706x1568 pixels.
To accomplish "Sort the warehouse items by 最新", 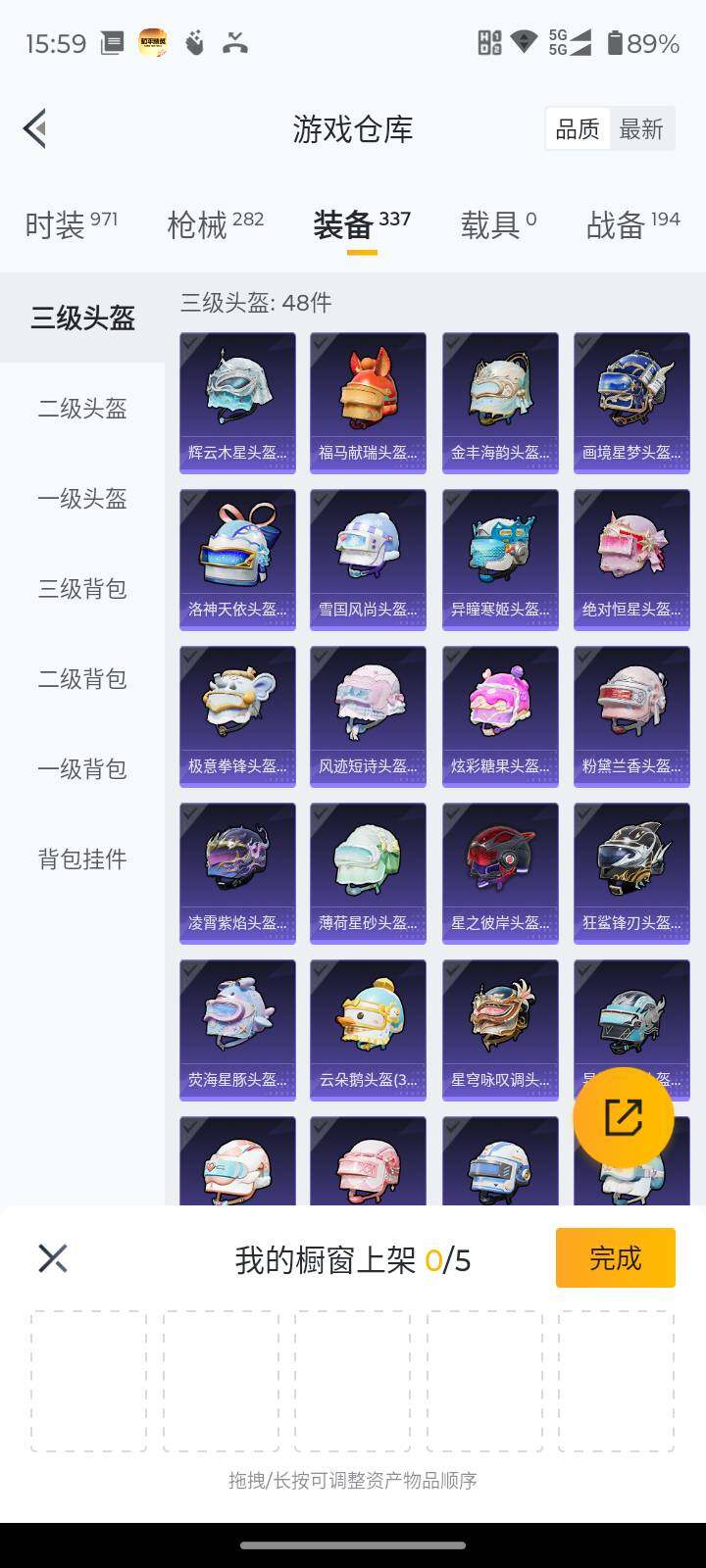I will click(642, 129).
